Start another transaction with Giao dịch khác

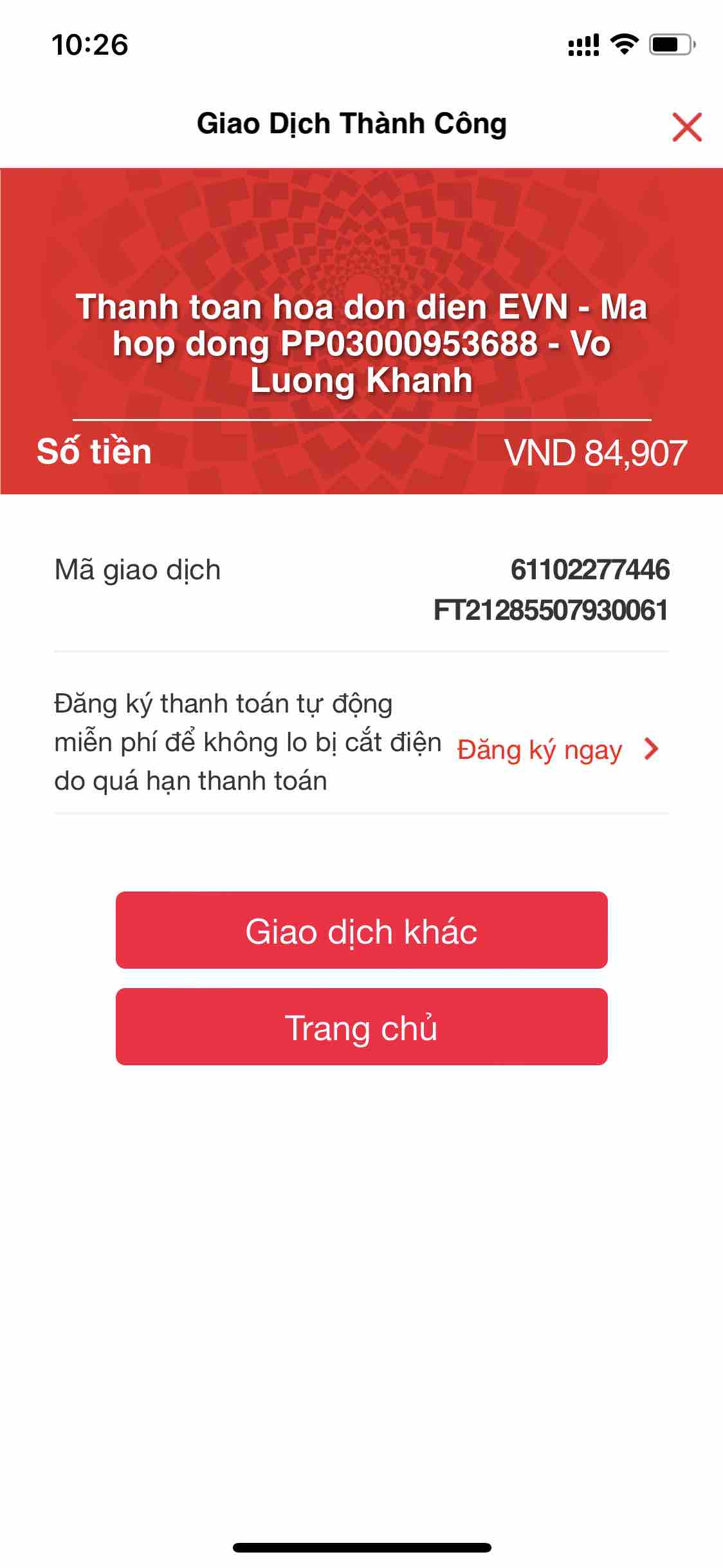361,930
